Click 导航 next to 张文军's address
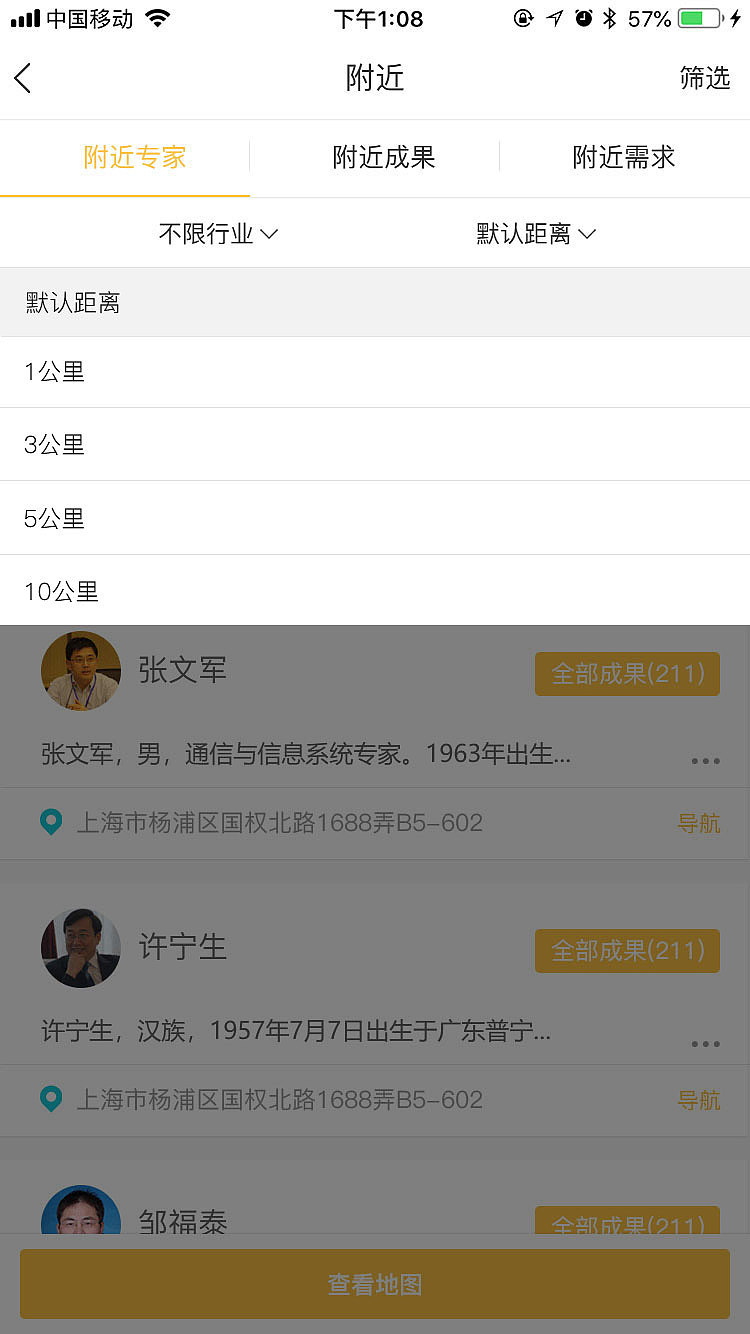Viewport: 750px width, 1334px height. [x=699, y=822]
